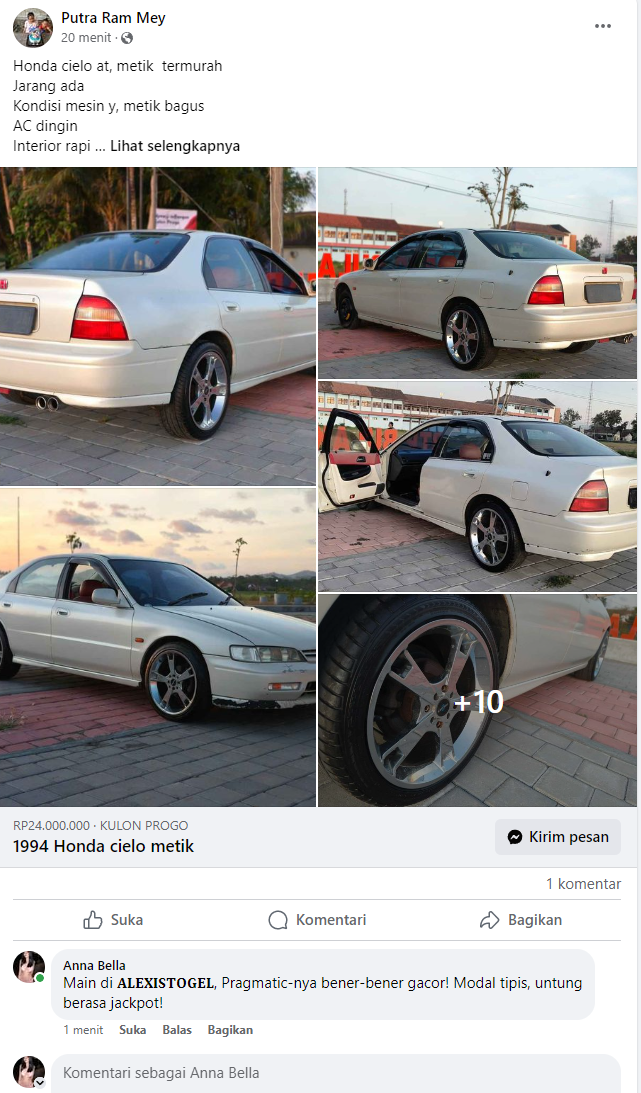
Task: Tap Komentari to comment on the post
Action: pos(317,920)
